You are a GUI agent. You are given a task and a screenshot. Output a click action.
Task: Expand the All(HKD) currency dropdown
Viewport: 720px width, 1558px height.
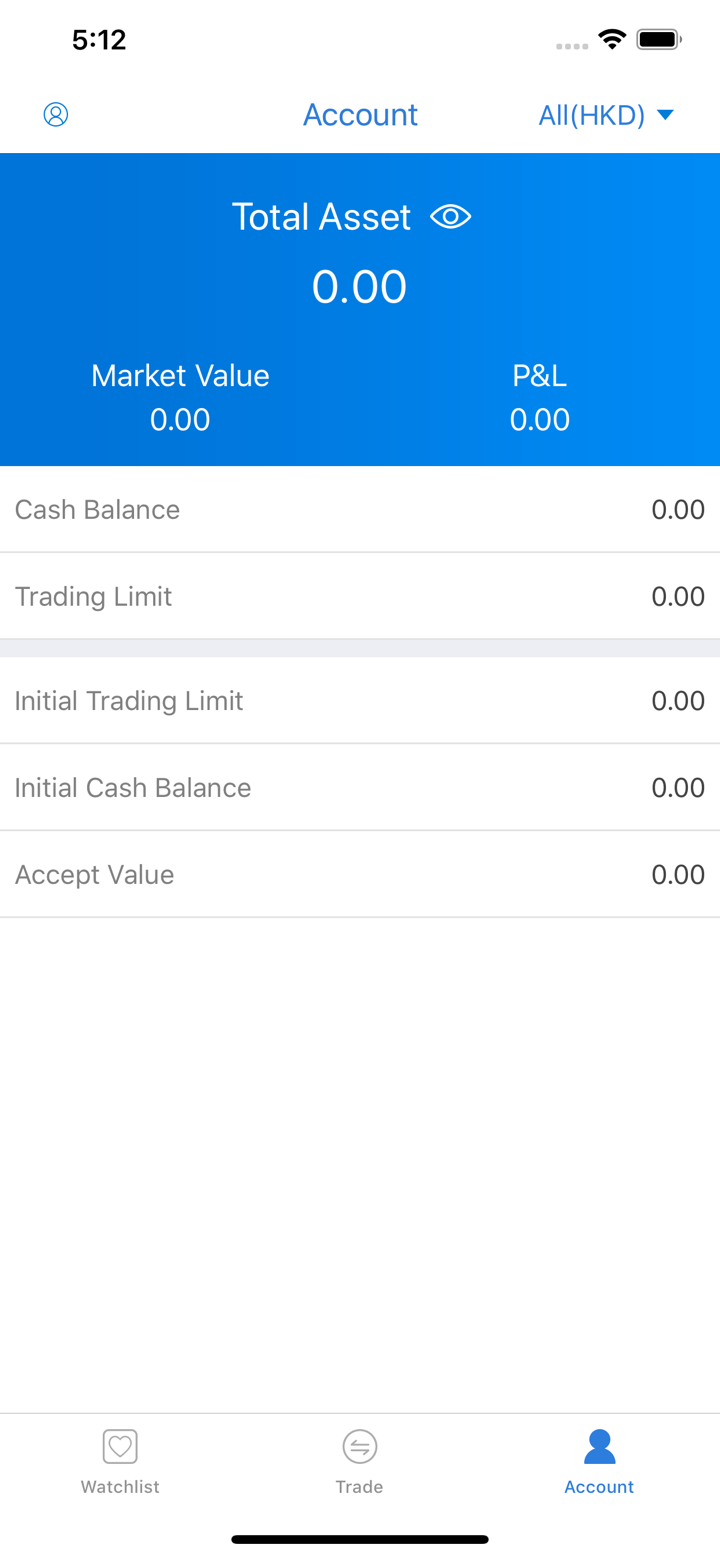[606, 116]
